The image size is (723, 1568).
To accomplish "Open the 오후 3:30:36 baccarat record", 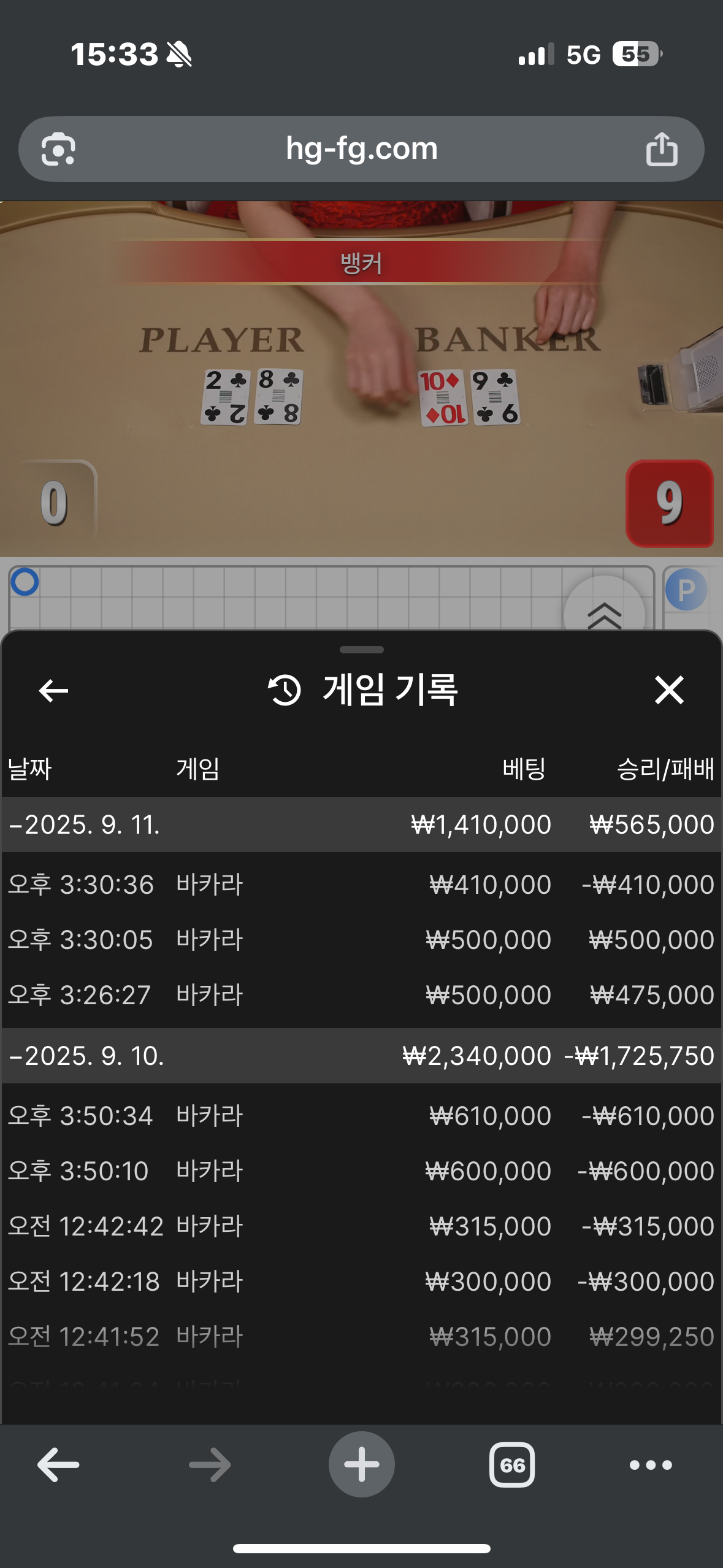I will pyautogui.click(x=361, y=885).
